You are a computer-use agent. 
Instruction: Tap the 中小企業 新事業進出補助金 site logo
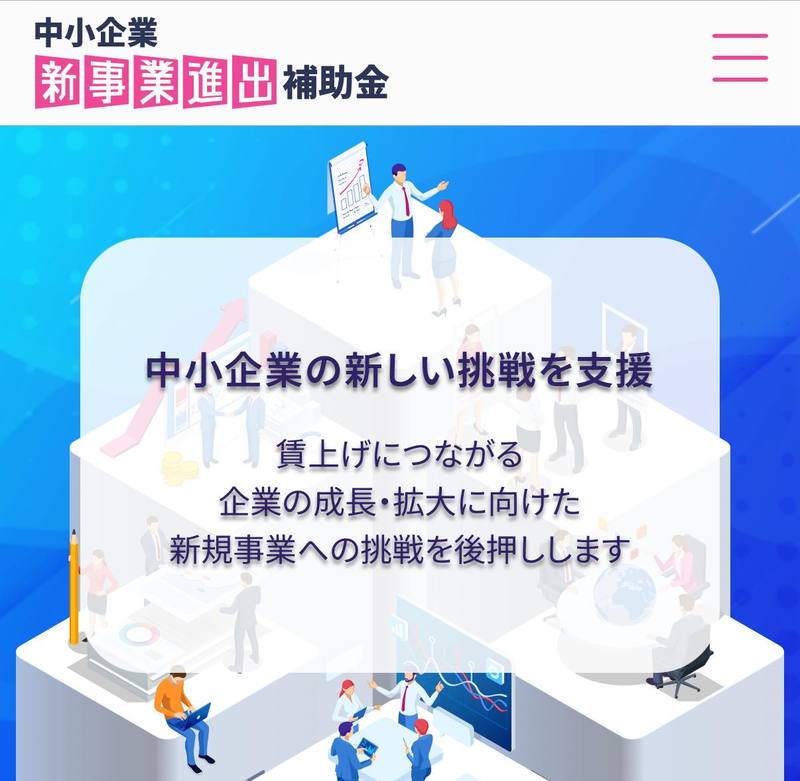(x=210, y=62)
